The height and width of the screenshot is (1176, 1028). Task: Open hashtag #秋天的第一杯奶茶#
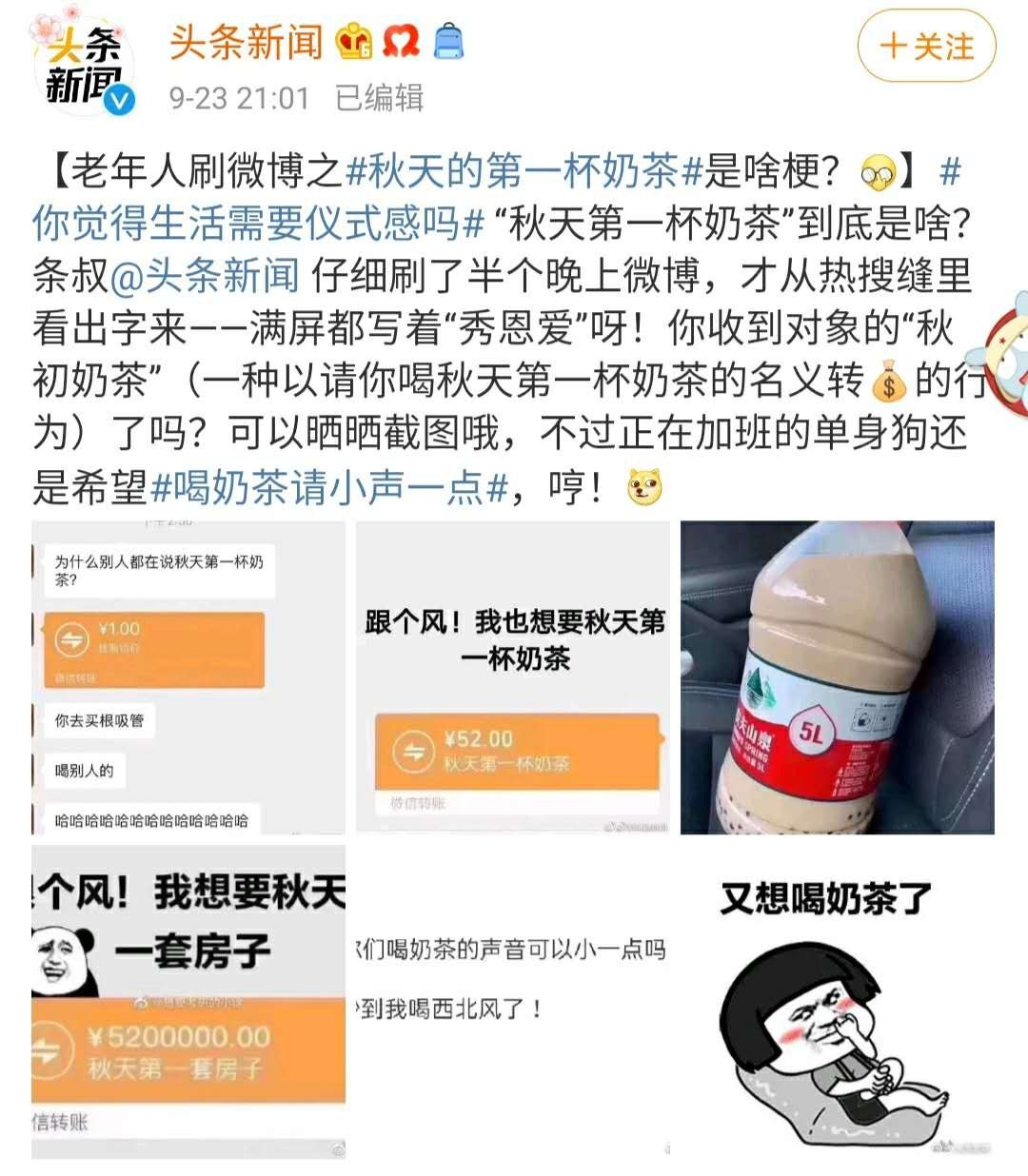(524, 172)
